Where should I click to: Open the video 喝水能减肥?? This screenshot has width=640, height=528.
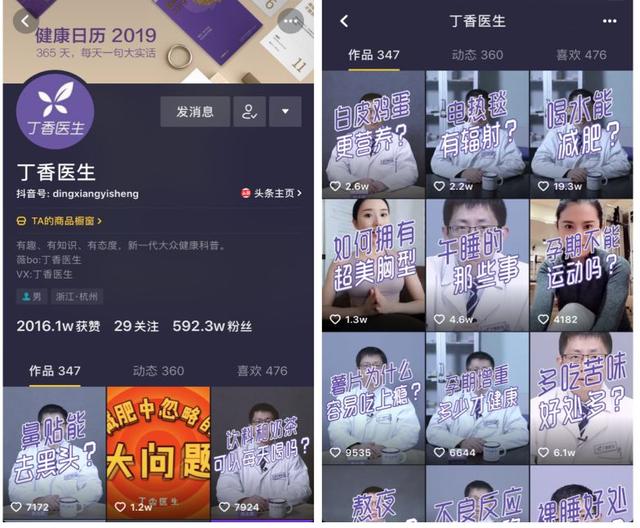(580, 133)
